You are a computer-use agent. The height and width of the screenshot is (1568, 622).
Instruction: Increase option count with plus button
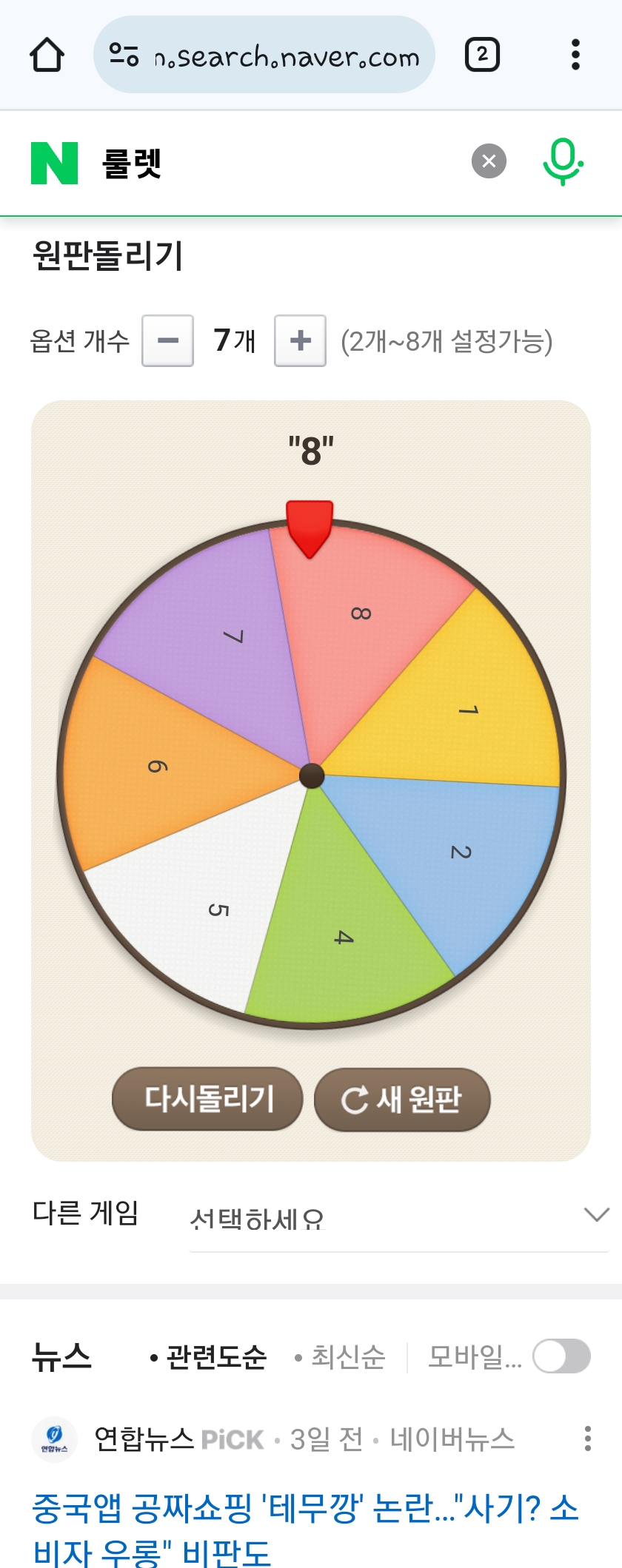click(x=300, y=341)
